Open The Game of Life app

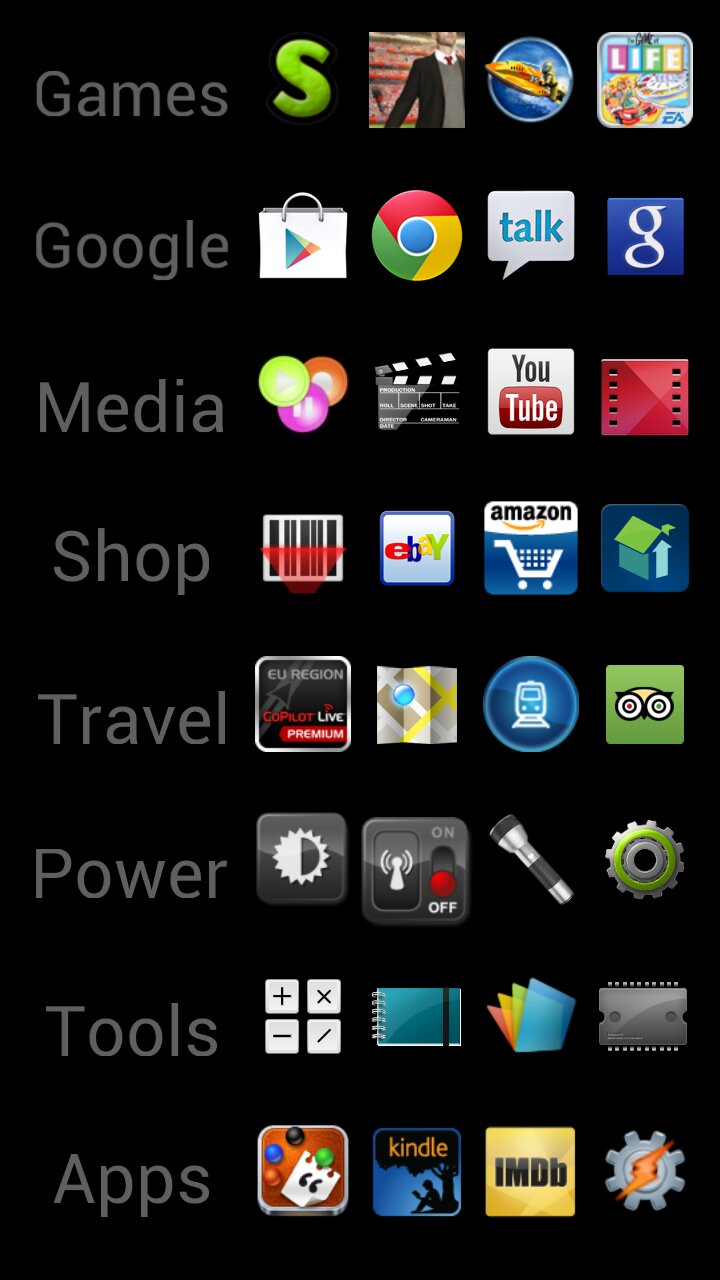click(x=645, y=80)
